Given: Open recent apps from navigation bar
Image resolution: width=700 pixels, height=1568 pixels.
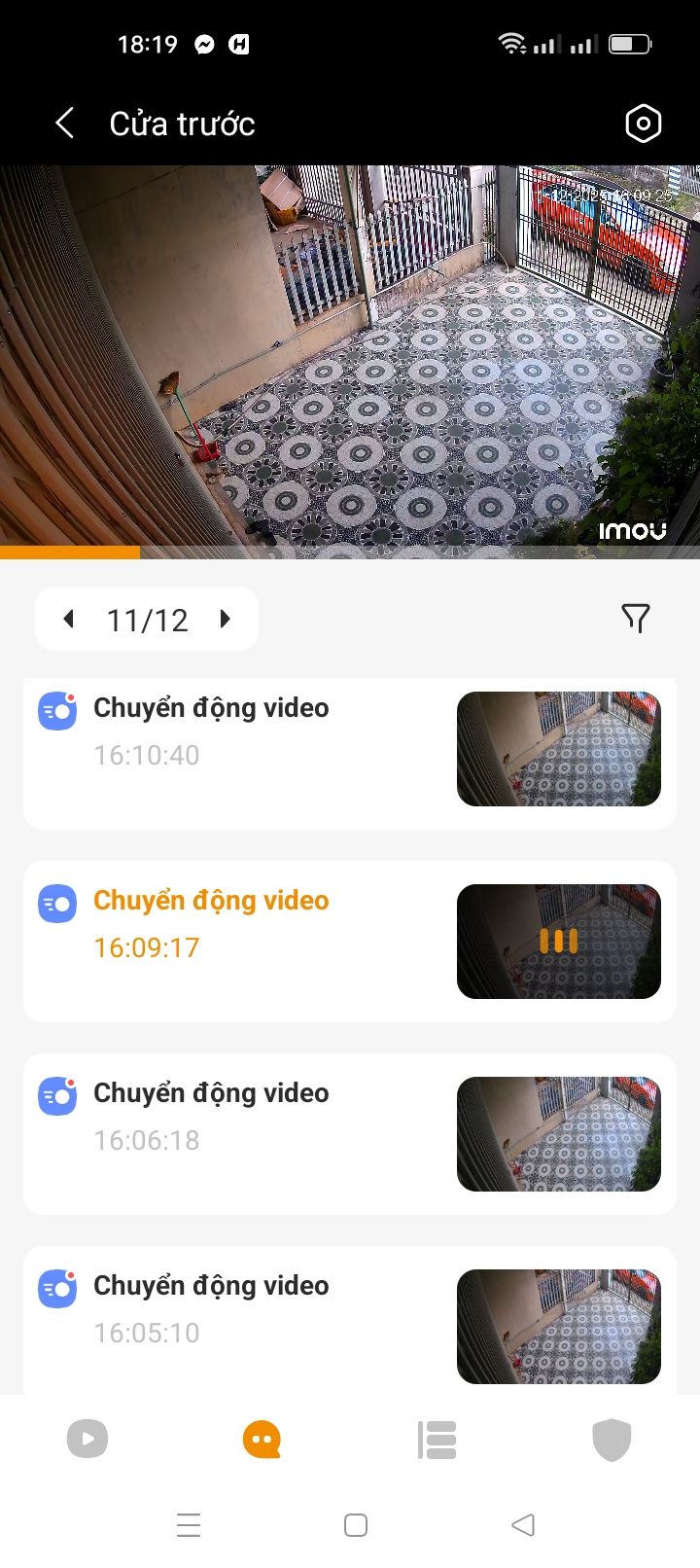Looking at the screenshot, I should click(x=189, y=1524).
